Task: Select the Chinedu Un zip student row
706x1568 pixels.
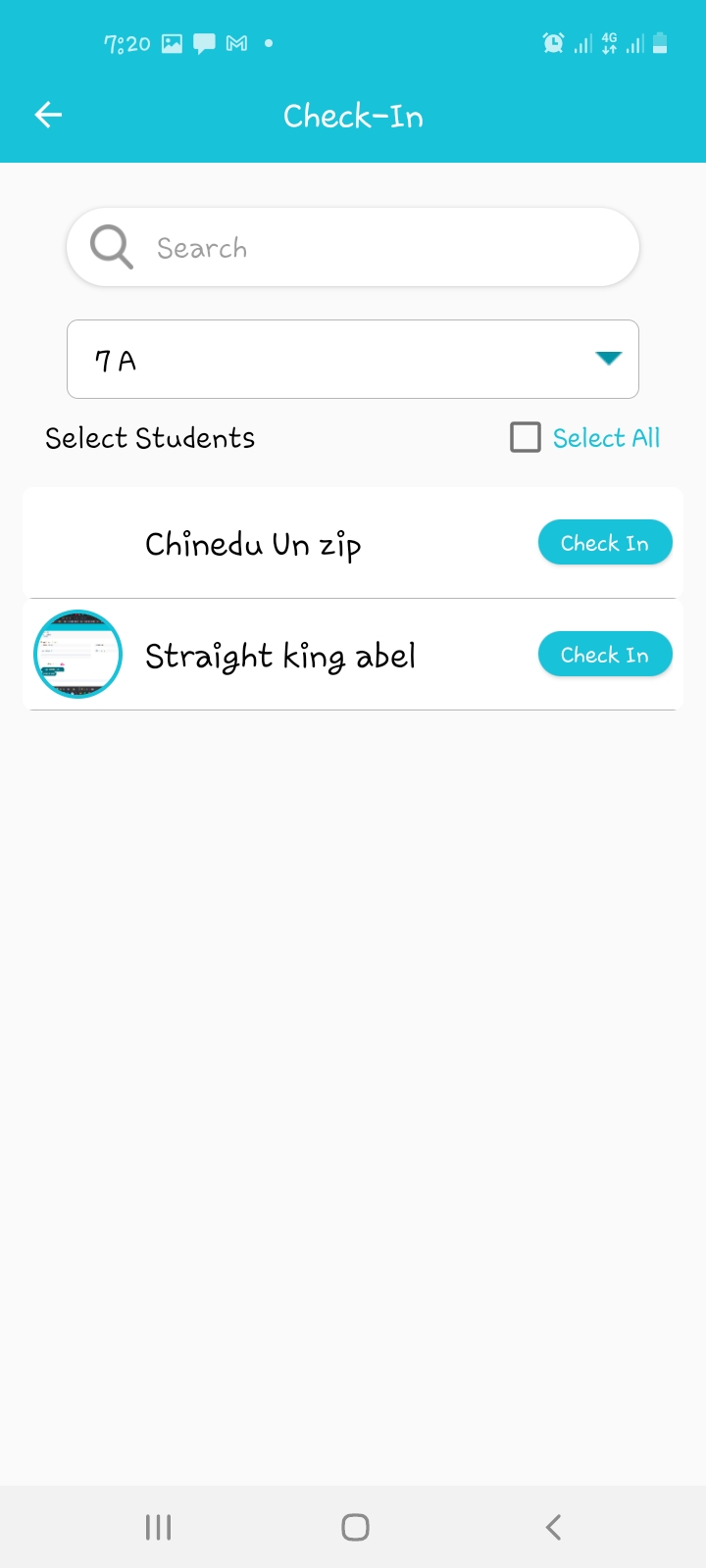Action: pos(353,543)
